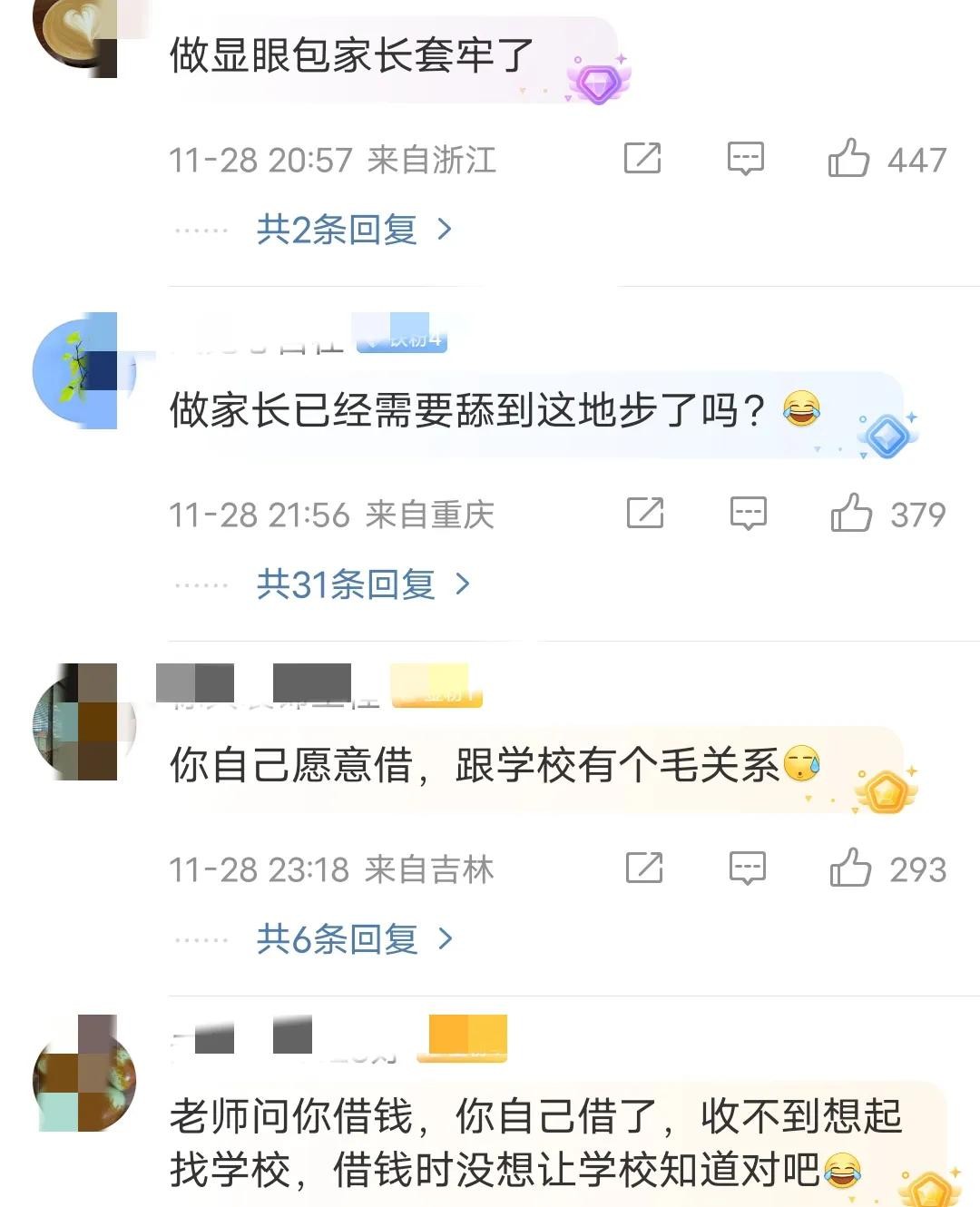This screenshot has width=980, height=1207.
Task: Share the comment posted at 11-28 21:56
Action: click(645, 514)
